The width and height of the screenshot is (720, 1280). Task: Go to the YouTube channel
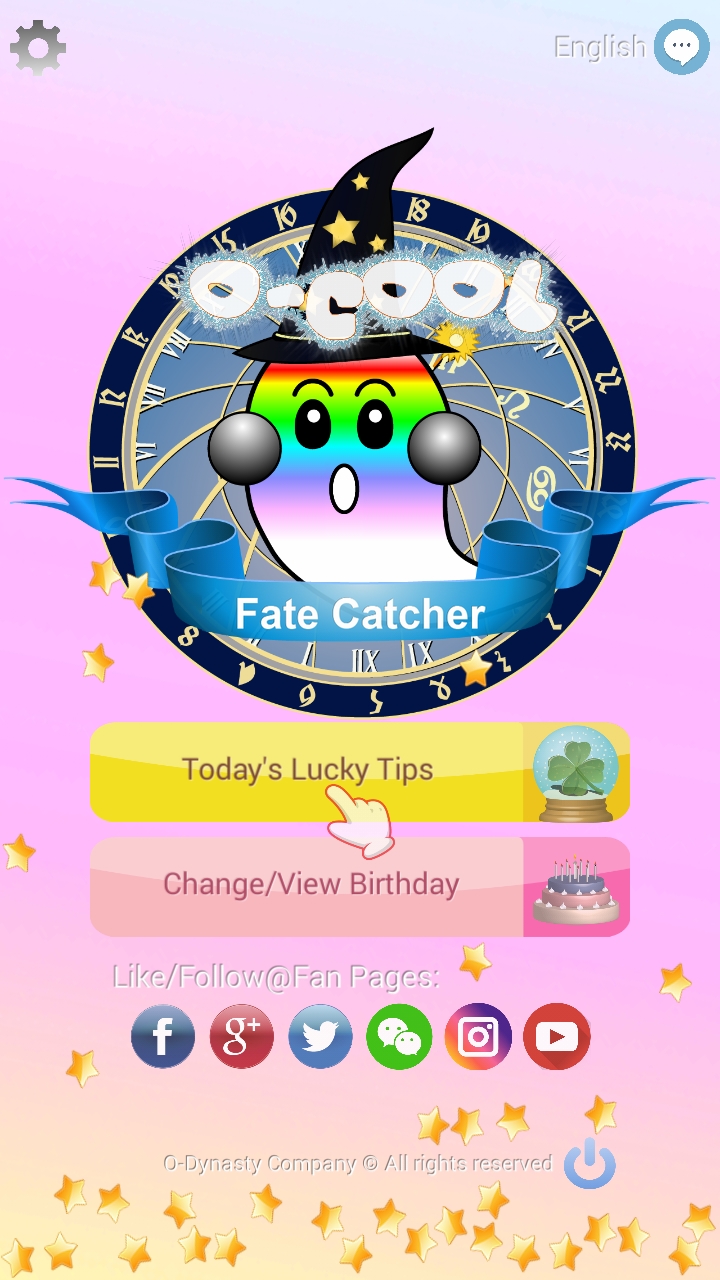point(557,1036)
